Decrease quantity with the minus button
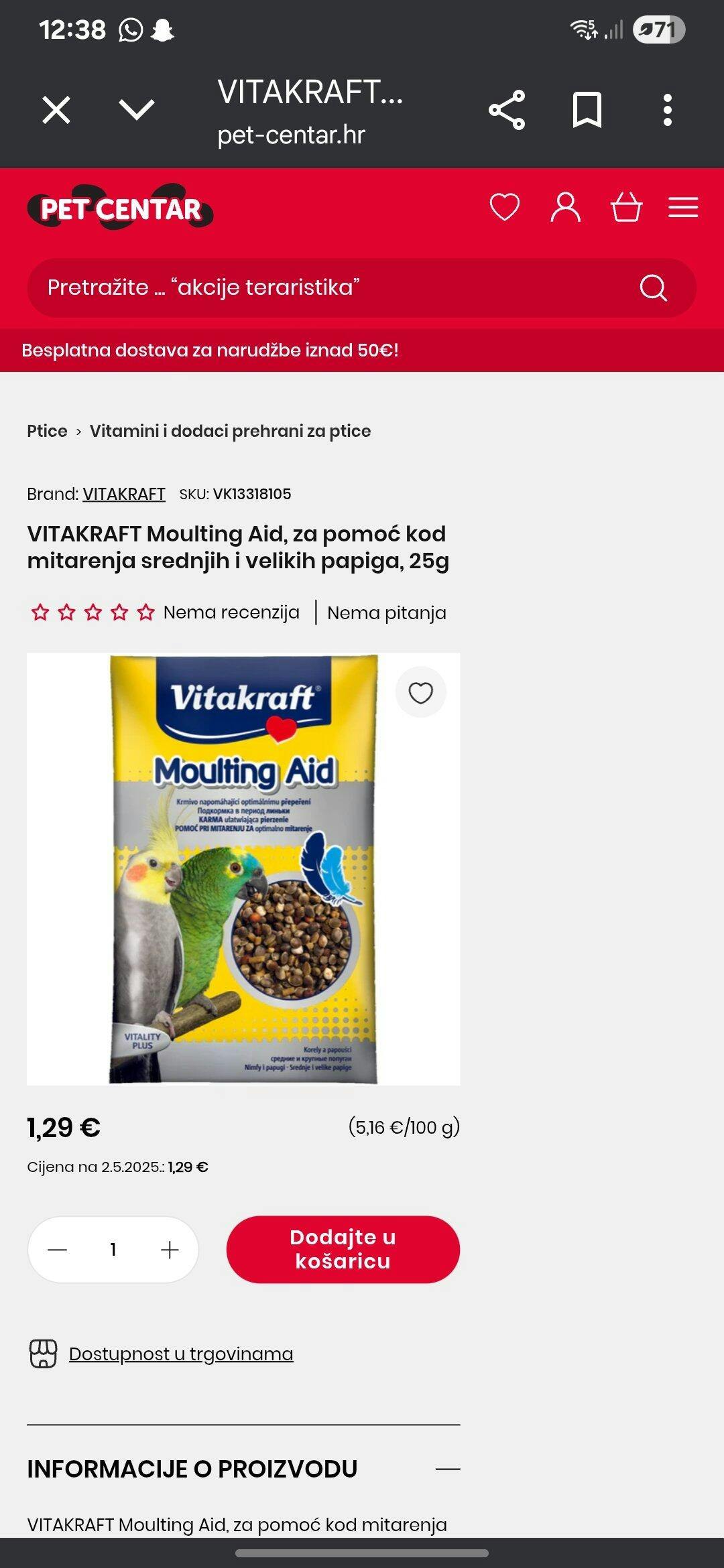 58,1250
